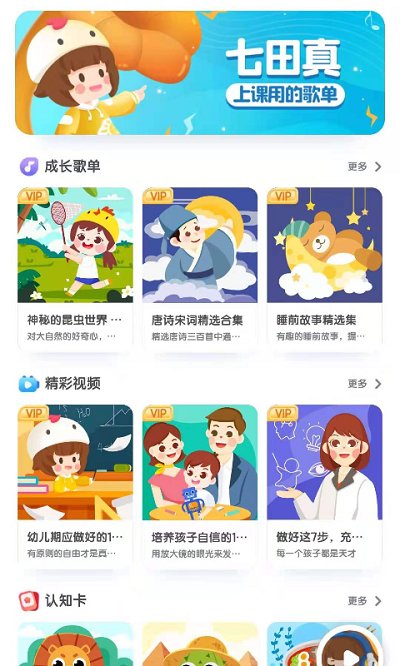Open the lion 认知卡 card
The width and height of the screenshot is (400, 666).
click(x=75, y=644)
